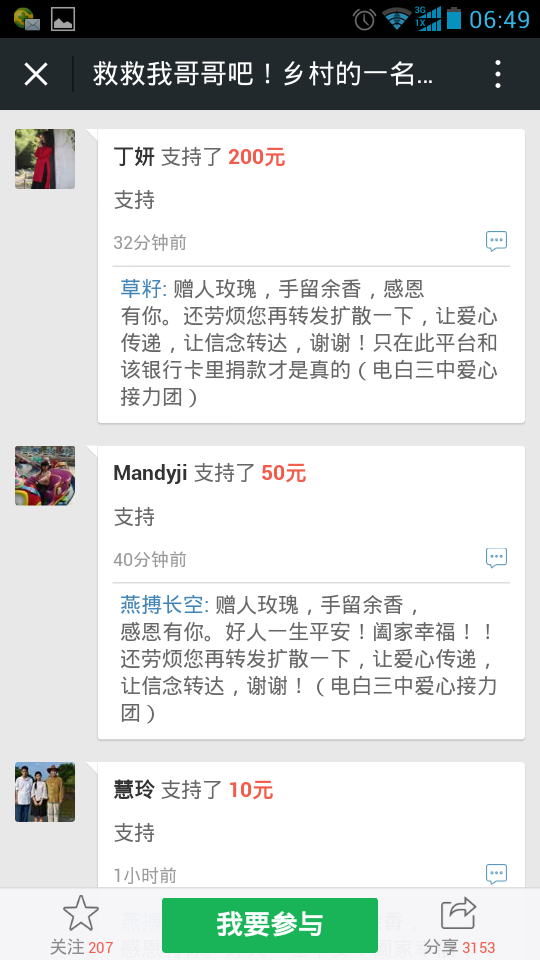
Task: Close the page with the X button
Action: (x=36, y=75)
